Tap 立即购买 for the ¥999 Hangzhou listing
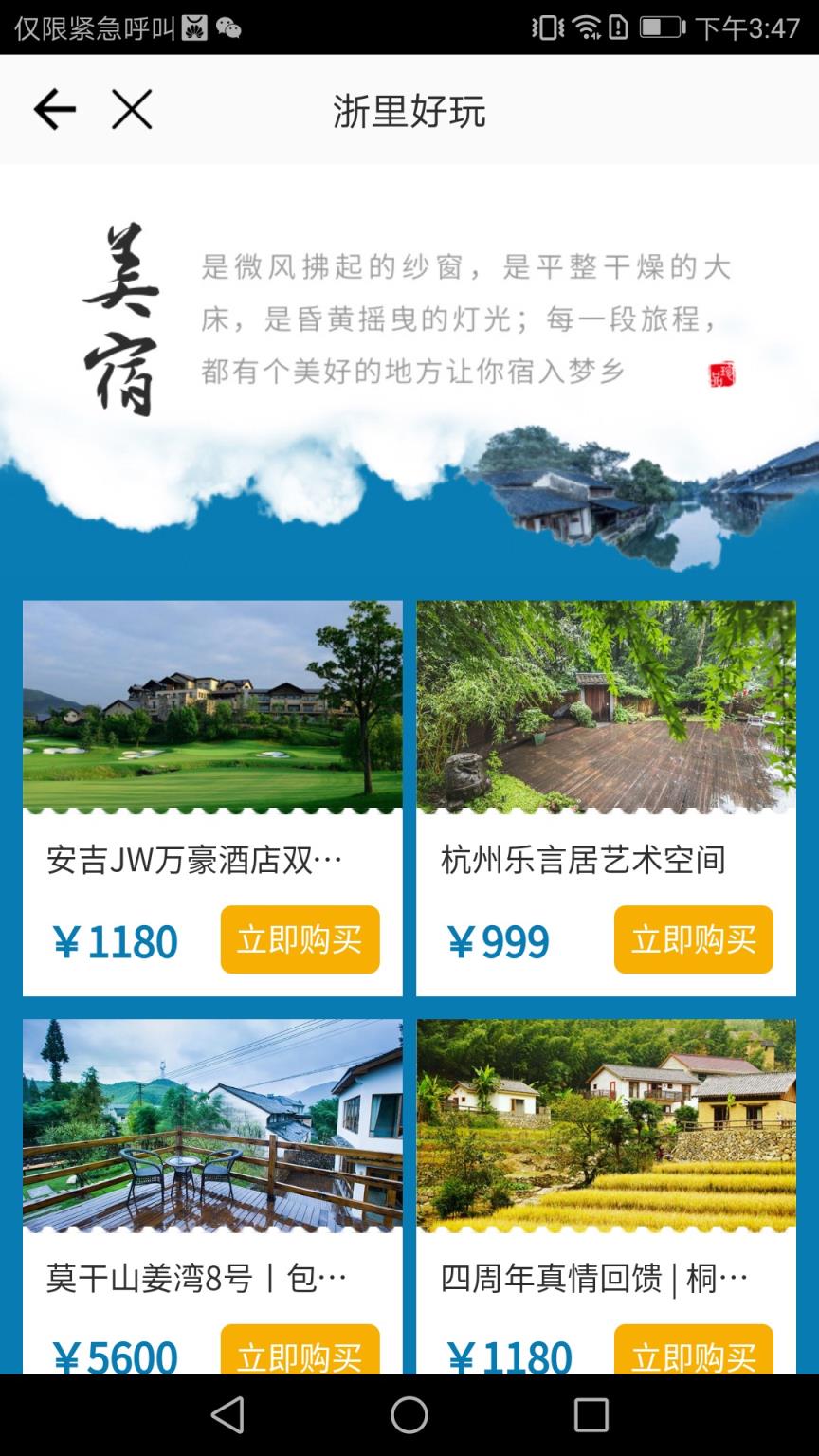The height and width of the screenshot is (1456, 819). (693, 939)
